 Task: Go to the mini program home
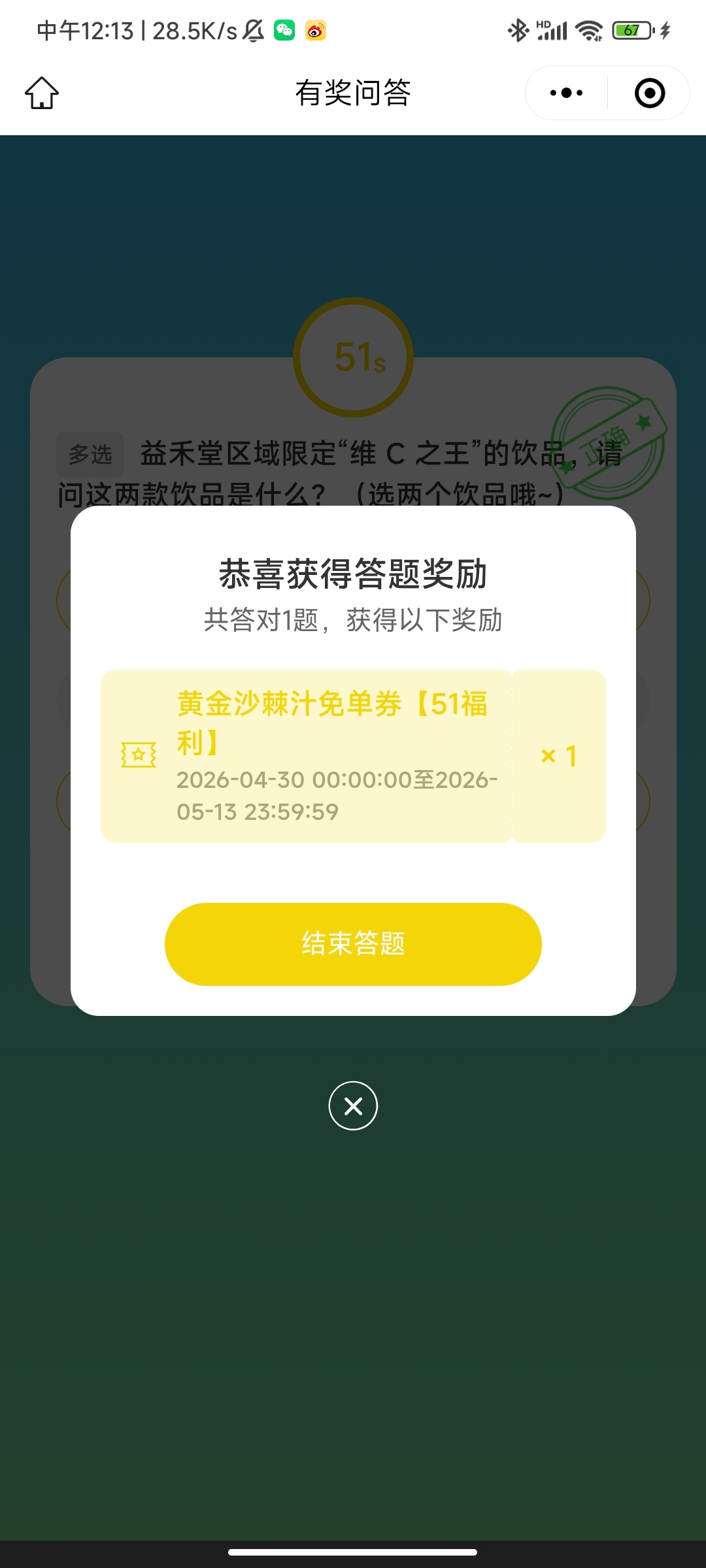[x=42, y=93]
